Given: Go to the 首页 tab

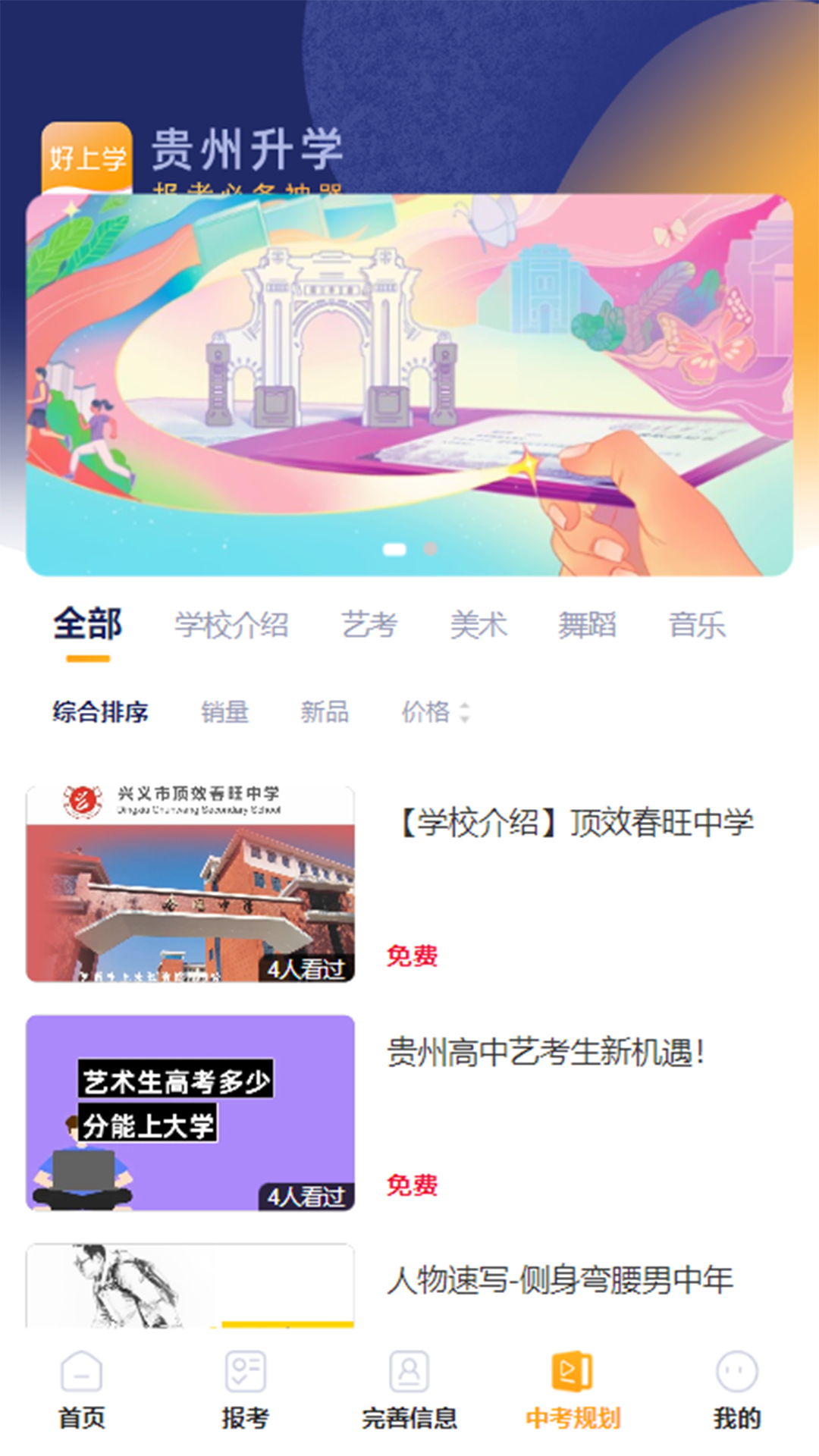Looking at the screenshot, I should [82, 1390].
